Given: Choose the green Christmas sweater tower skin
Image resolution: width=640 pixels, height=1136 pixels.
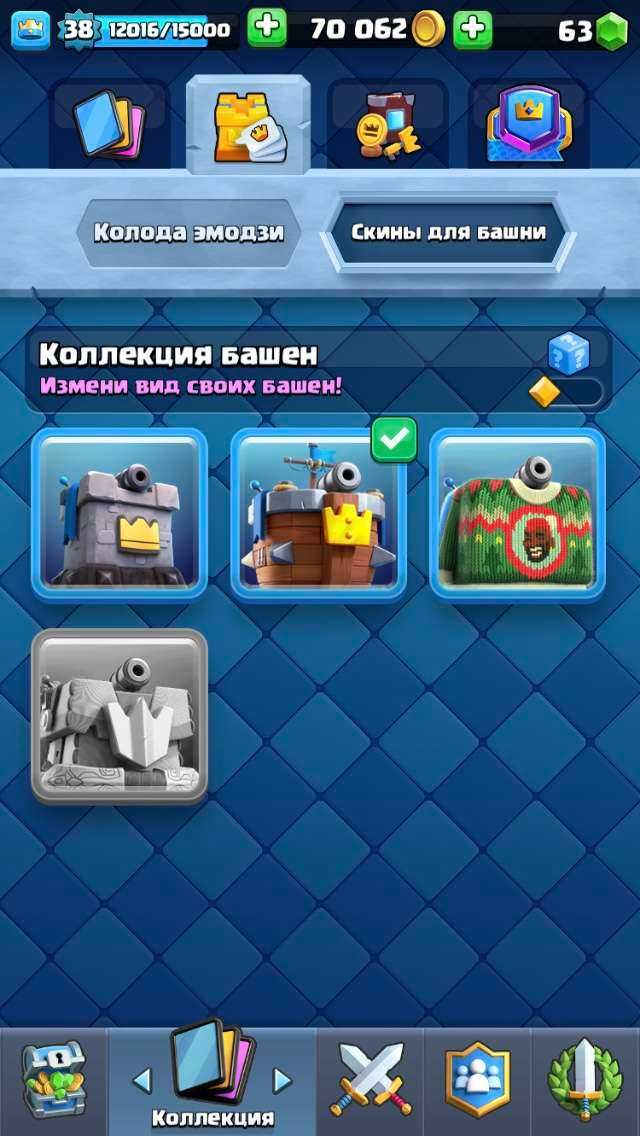Looking at the screenshot, I should 517,514.
